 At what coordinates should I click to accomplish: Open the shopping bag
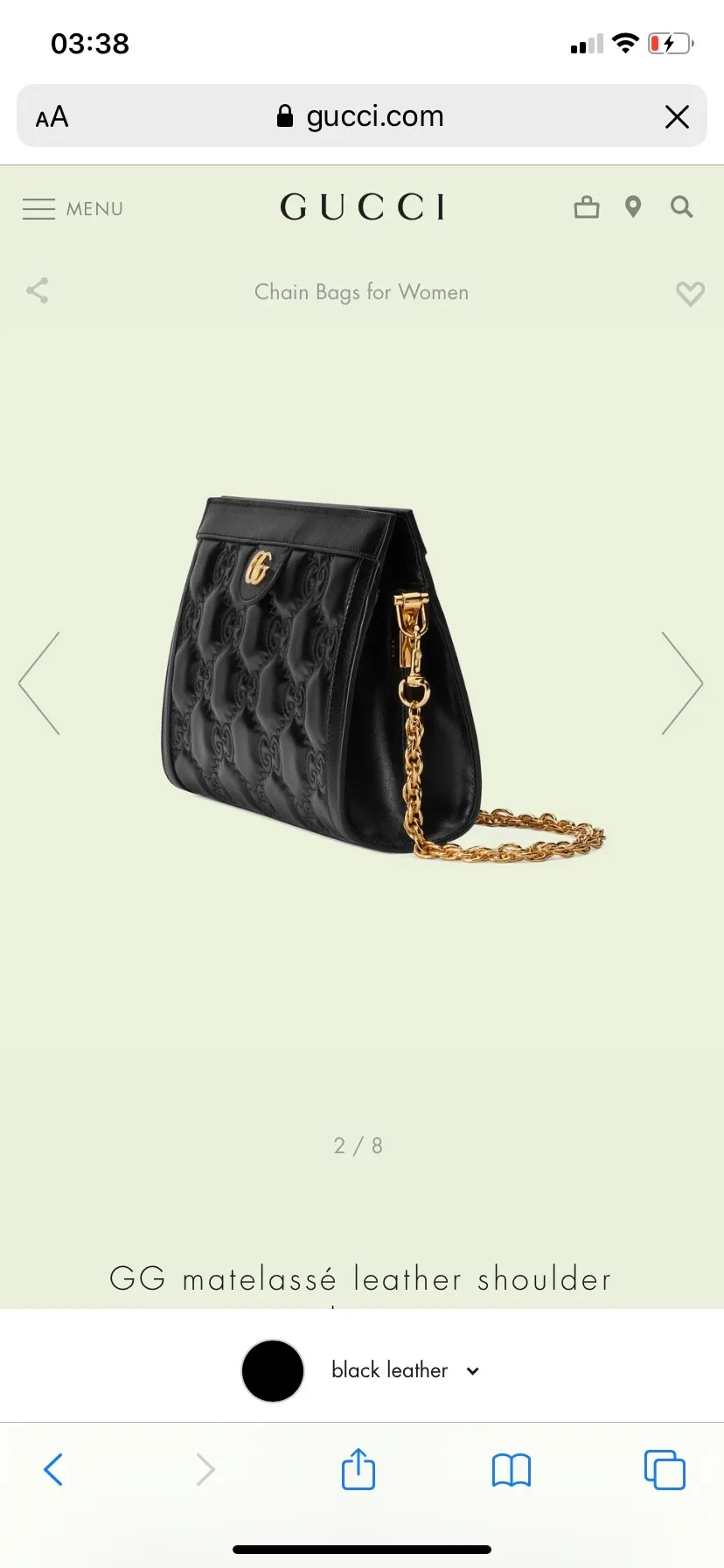coord(586,207)
